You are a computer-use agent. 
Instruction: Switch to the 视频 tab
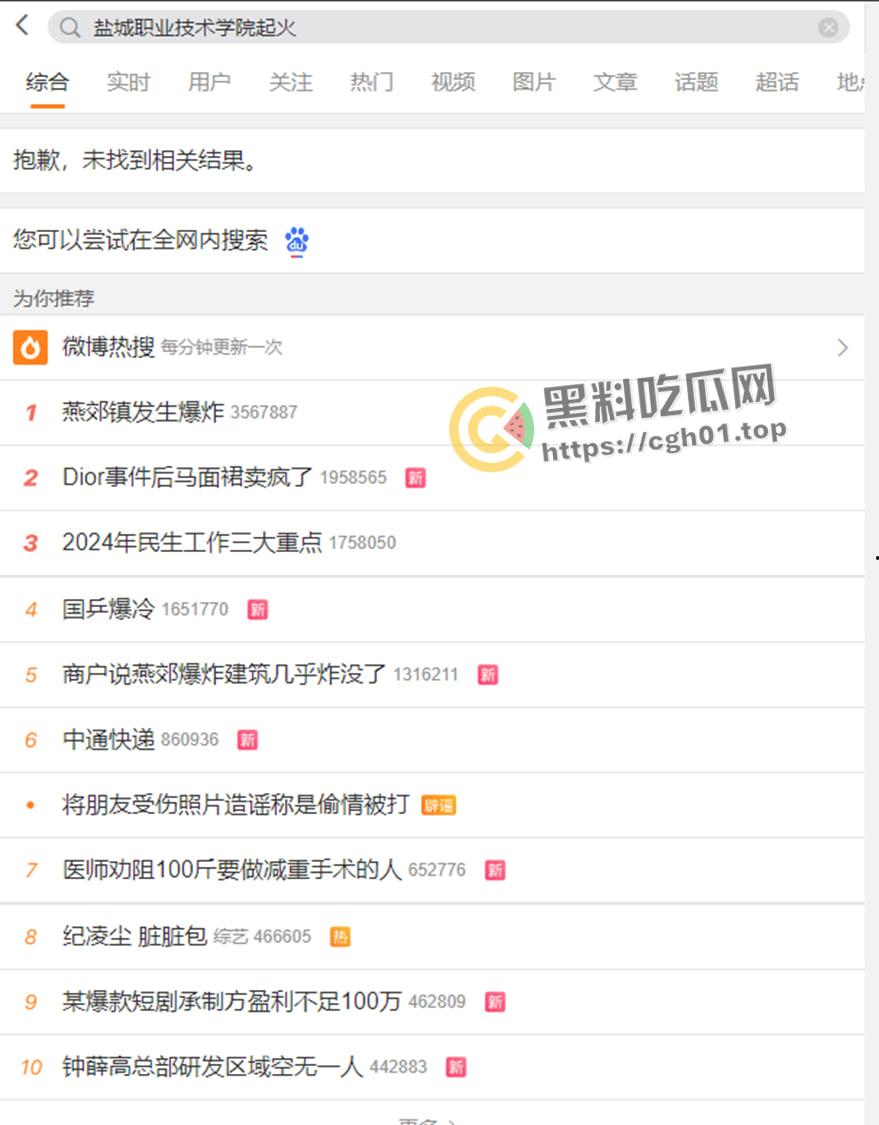pos(452,83)
